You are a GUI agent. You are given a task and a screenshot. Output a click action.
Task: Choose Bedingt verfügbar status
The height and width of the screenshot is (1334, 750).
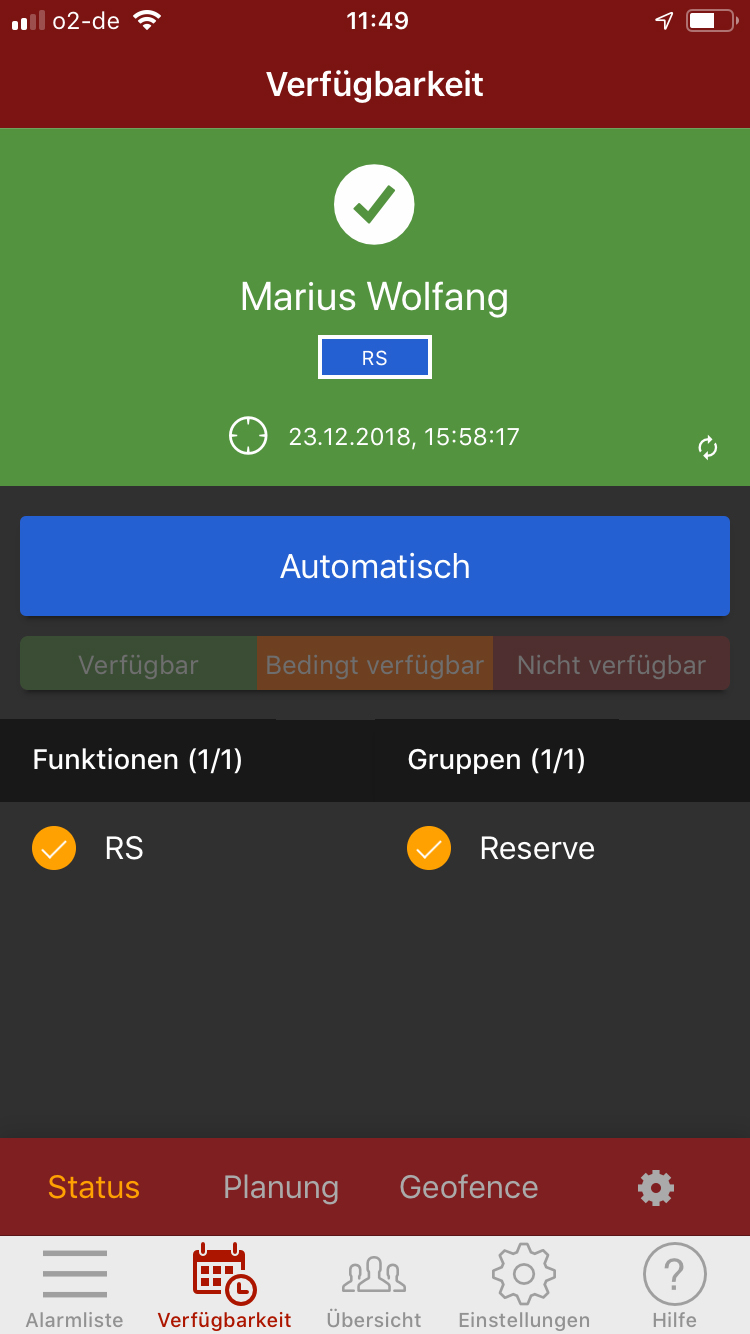tap(375, 665)
